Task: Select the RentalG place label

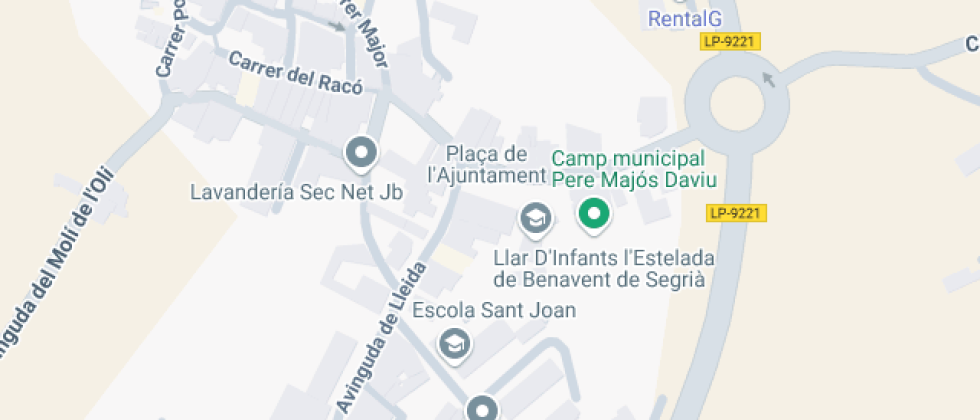Action: click(685, 18)
